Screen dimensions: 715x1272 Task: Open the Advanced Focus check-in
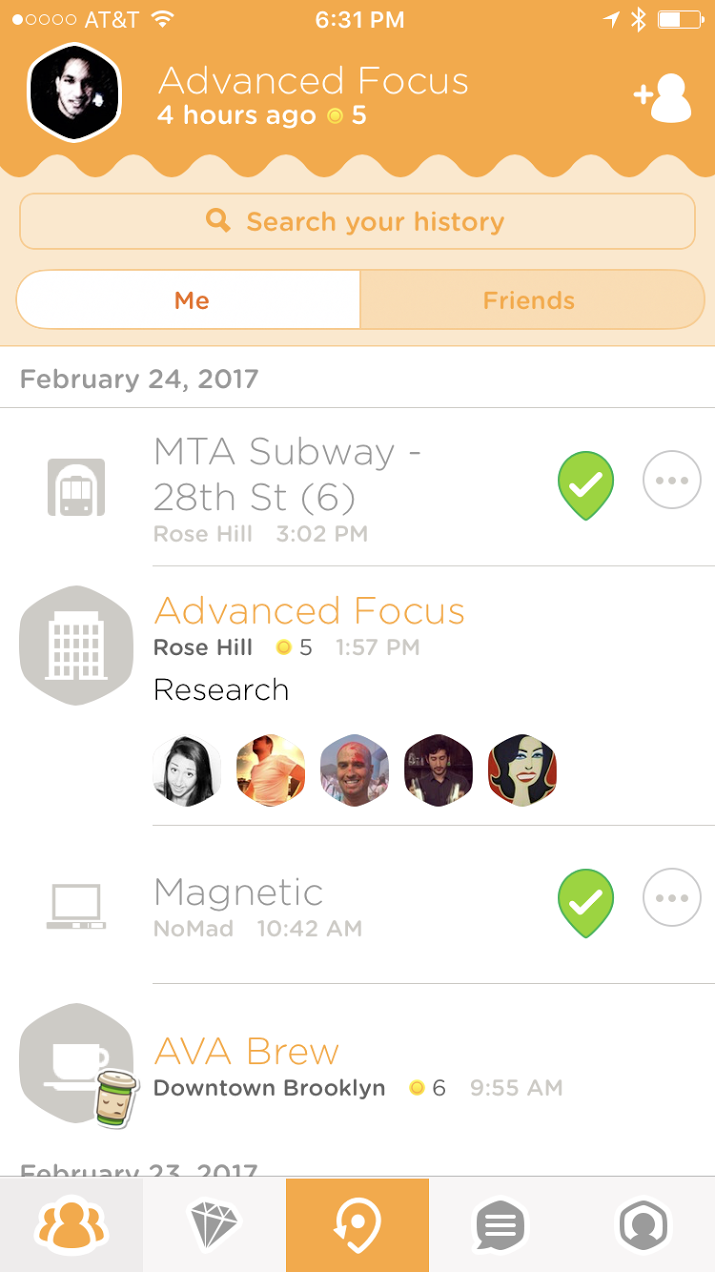click(309, 611)
